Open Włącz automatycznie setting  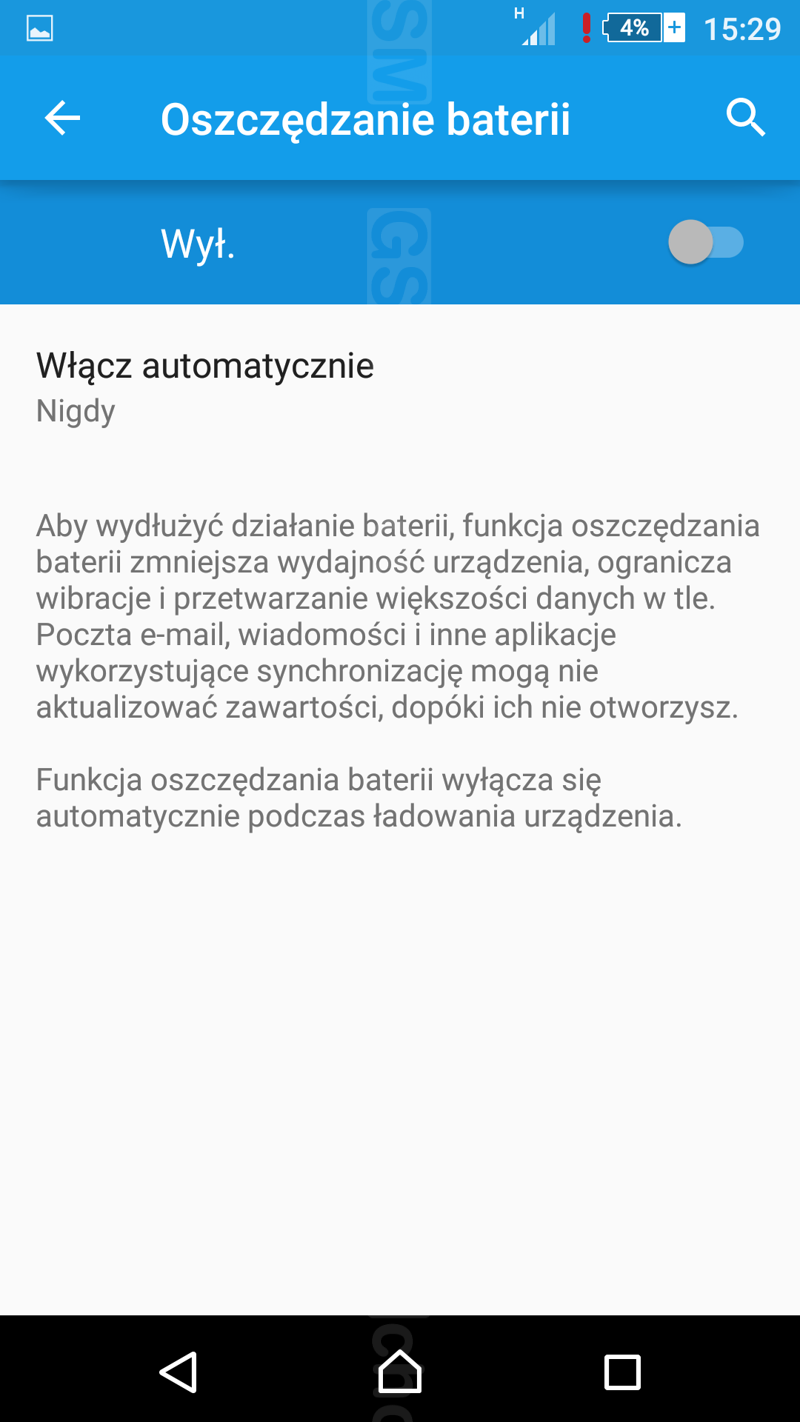pos(205,386)
